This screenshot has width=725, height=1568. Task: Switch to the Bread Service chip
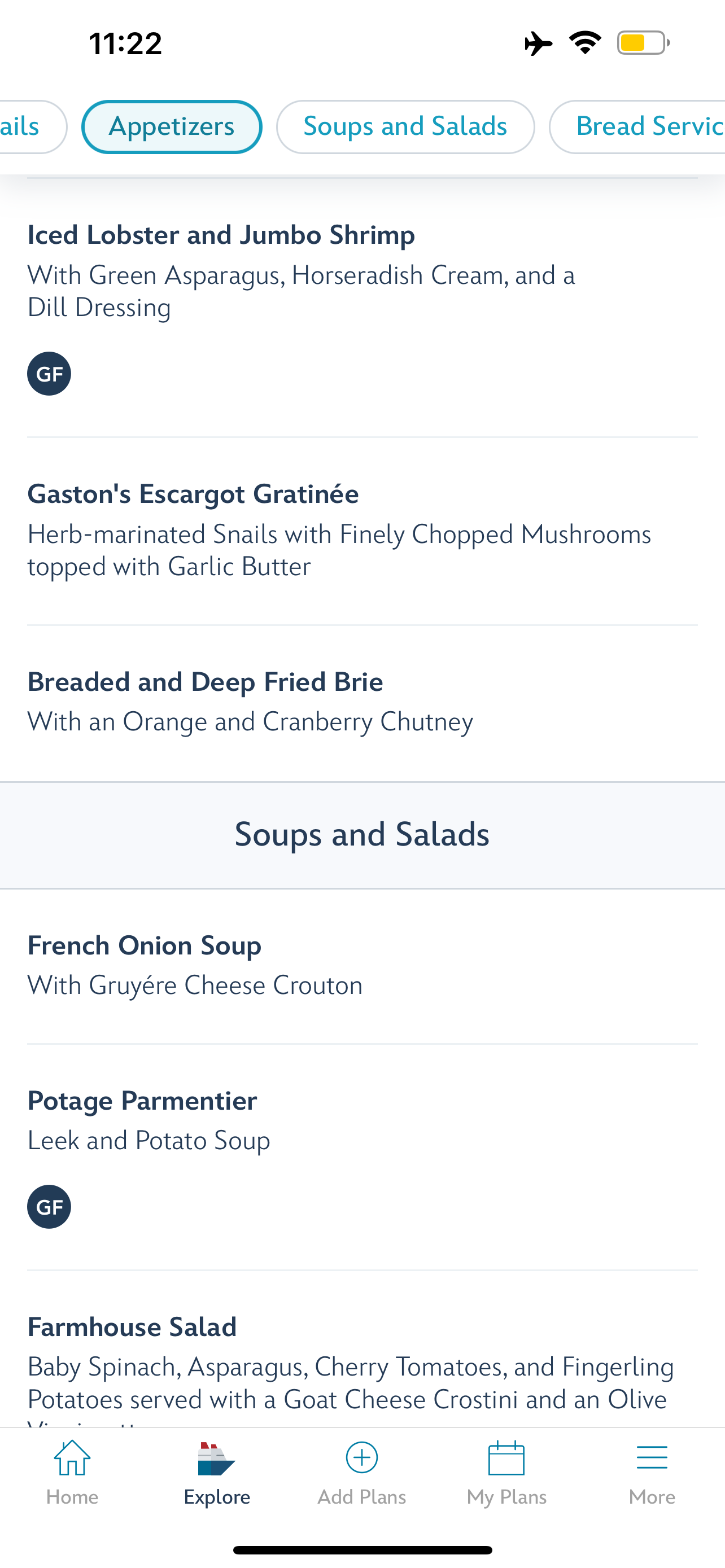pos(645,126)
